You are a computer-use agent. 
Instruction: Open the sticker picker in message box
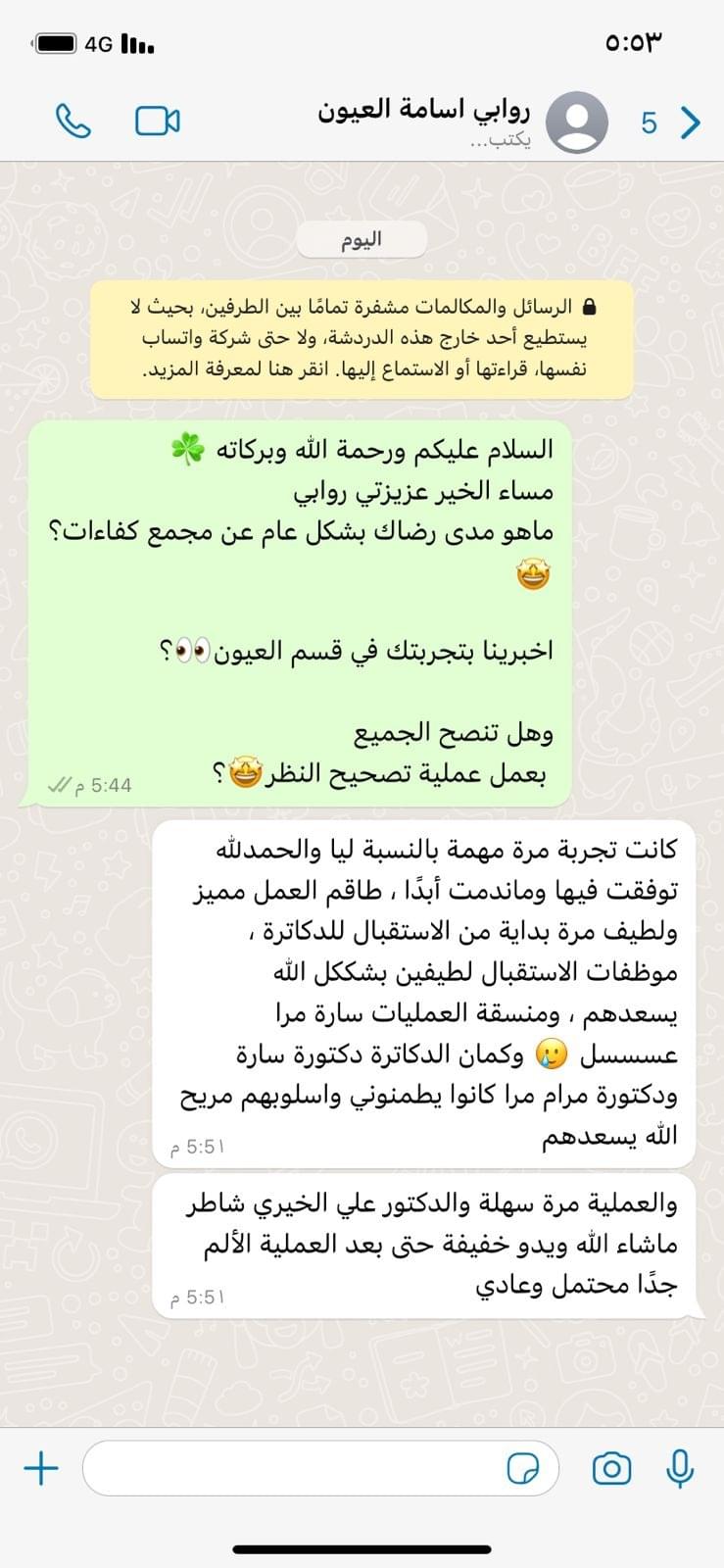[x=522, y=1468]
